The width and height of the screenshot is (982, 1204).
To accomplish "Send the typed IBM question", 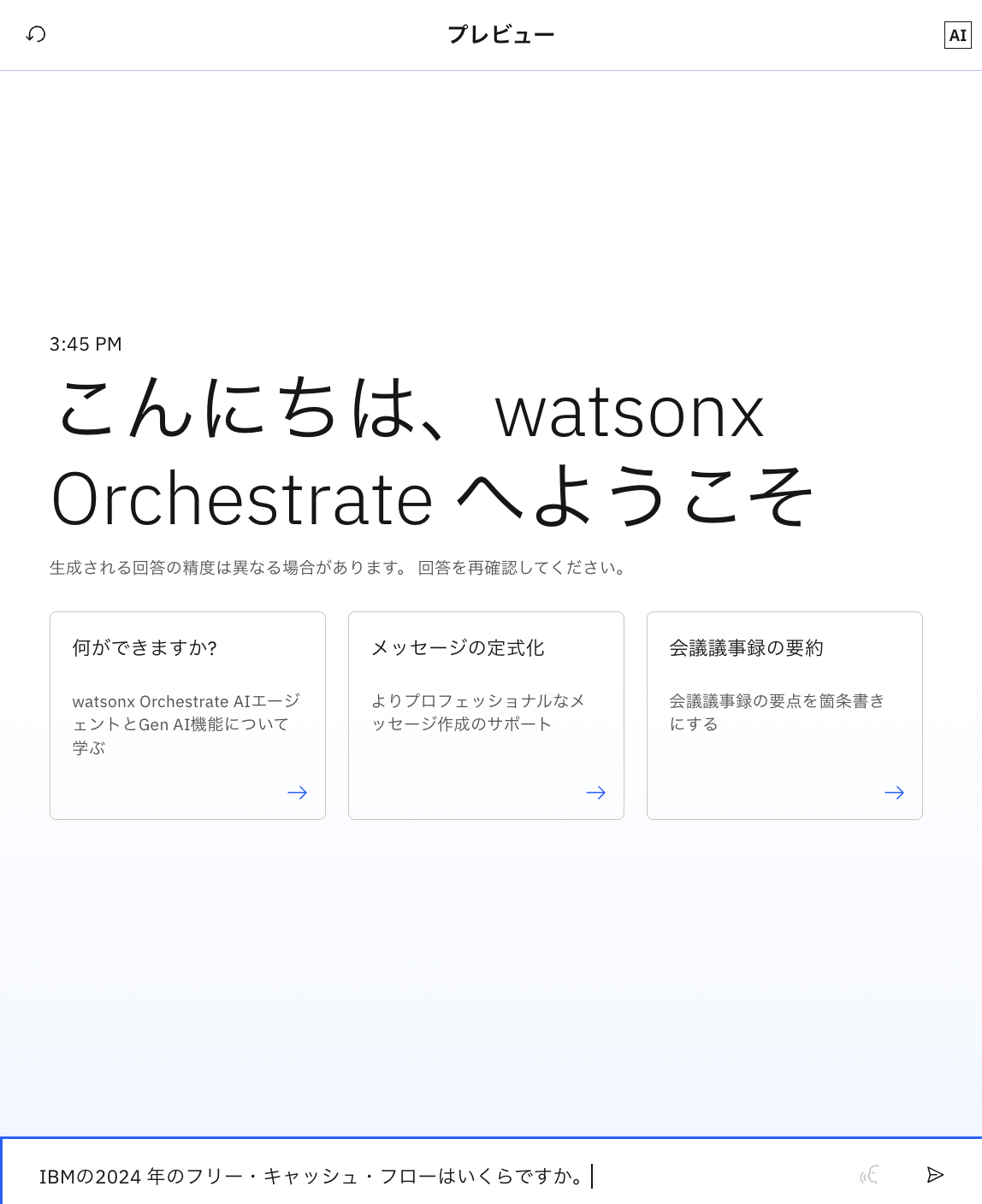I will (935, 1175).
